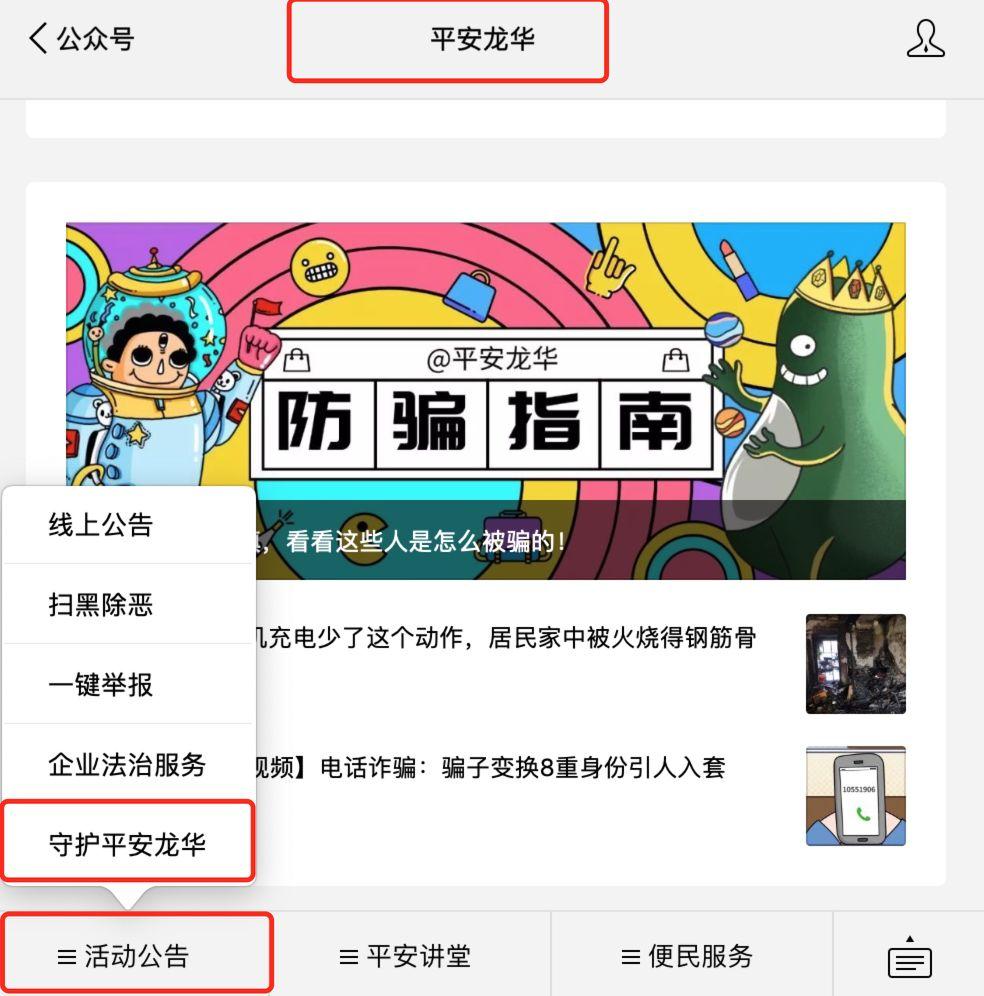Go back to 公众号 list
Viewport: 984px width, 996px height.
(82, 40)
